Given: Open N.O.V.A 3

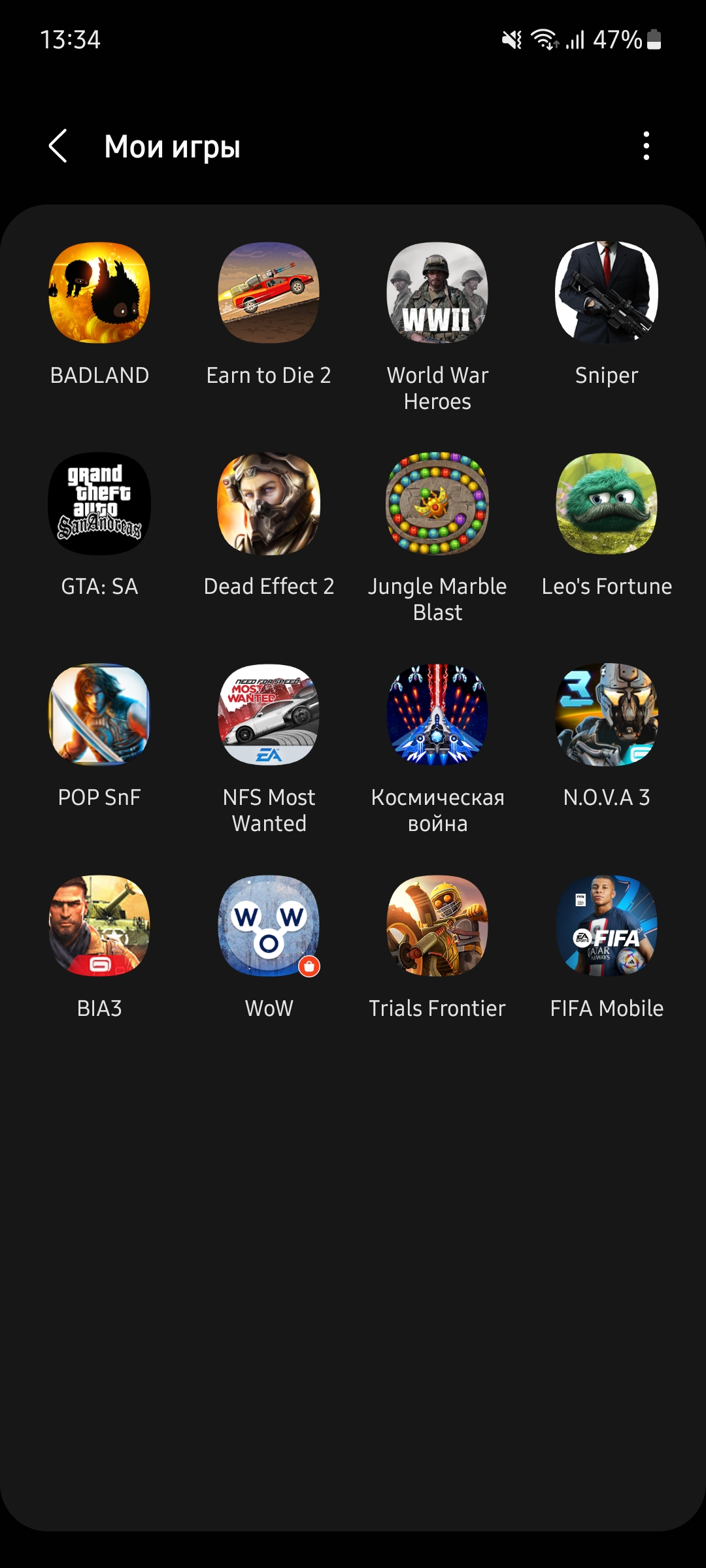Looking at the screenshot, I should (607, 715).
